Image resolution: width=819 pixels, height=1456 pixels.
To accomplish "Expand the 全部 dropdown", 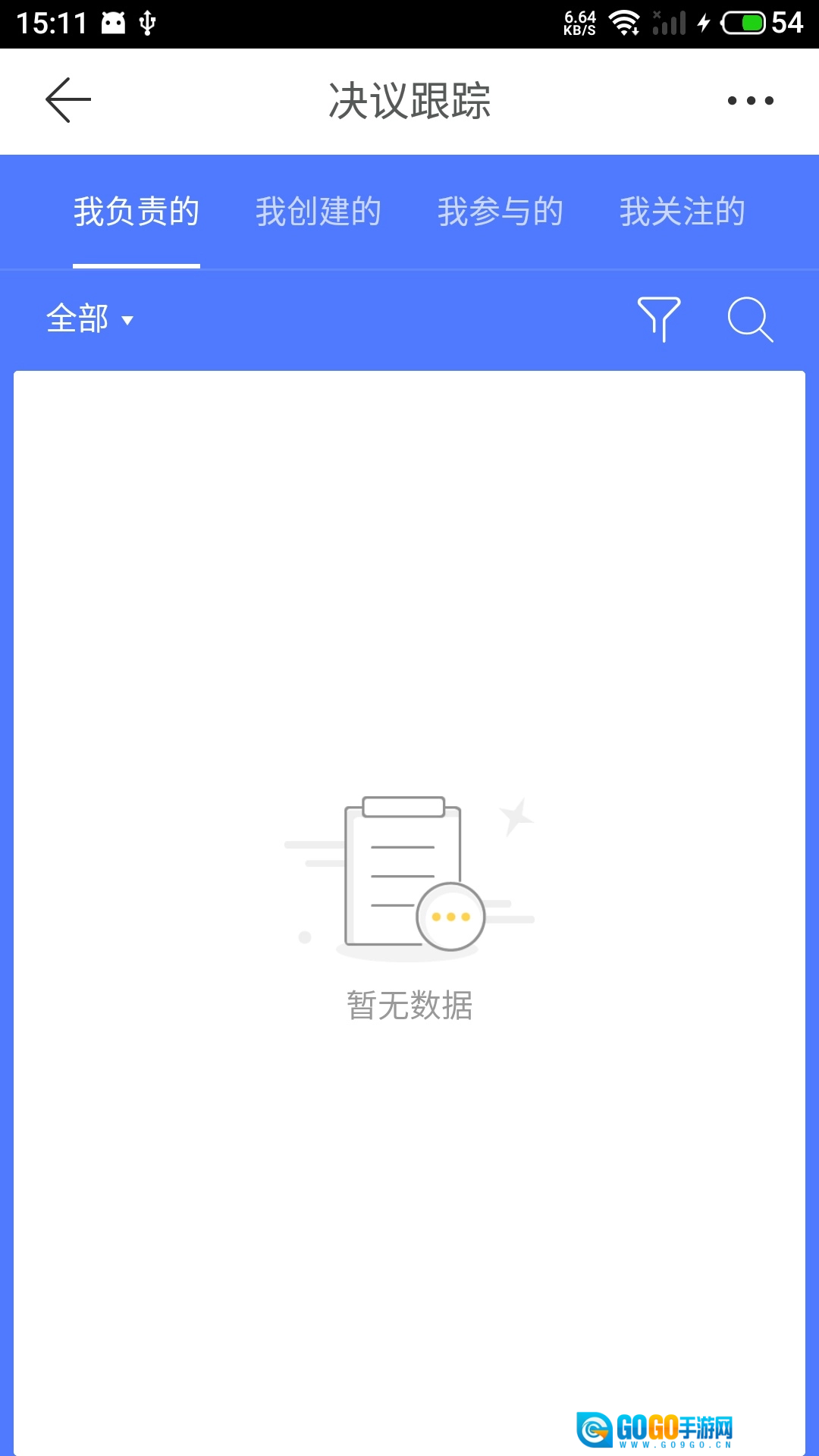I will pos(89,319).
